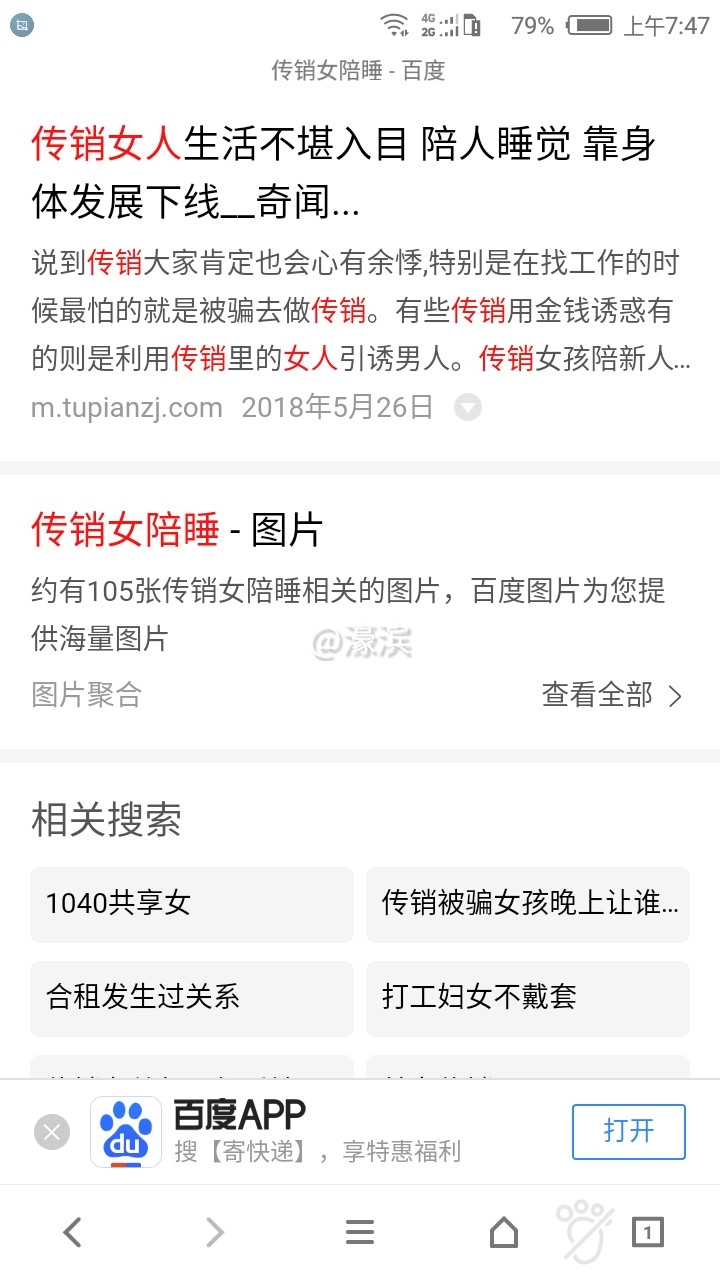
Task: Expand the truncated 传销被骗女孩 search suggestion
Action: [528, 904]
